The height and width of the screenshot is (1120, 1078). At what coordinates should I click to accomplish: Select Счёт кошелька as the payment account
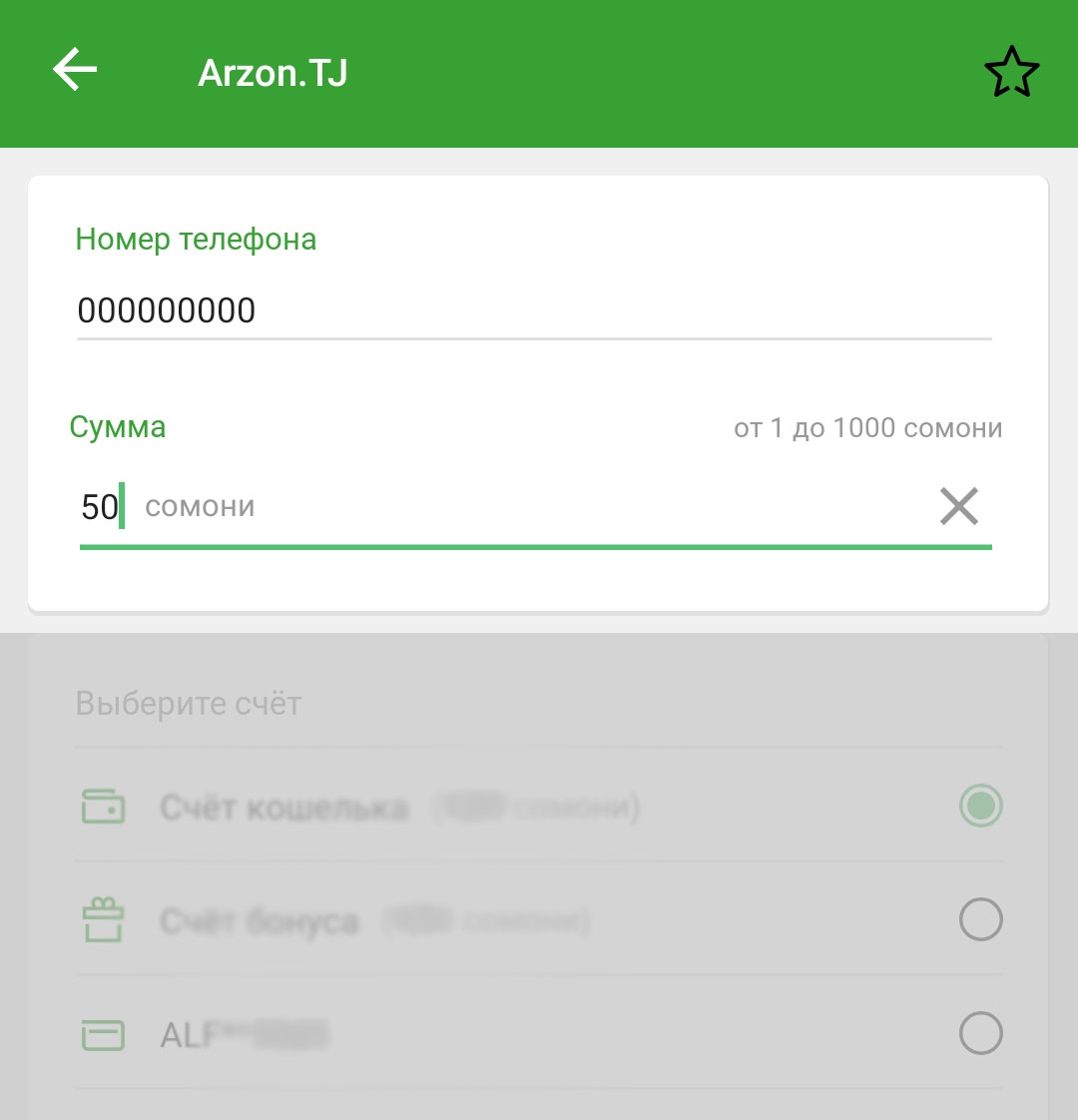pyautogui.click(x=979, y=807)
